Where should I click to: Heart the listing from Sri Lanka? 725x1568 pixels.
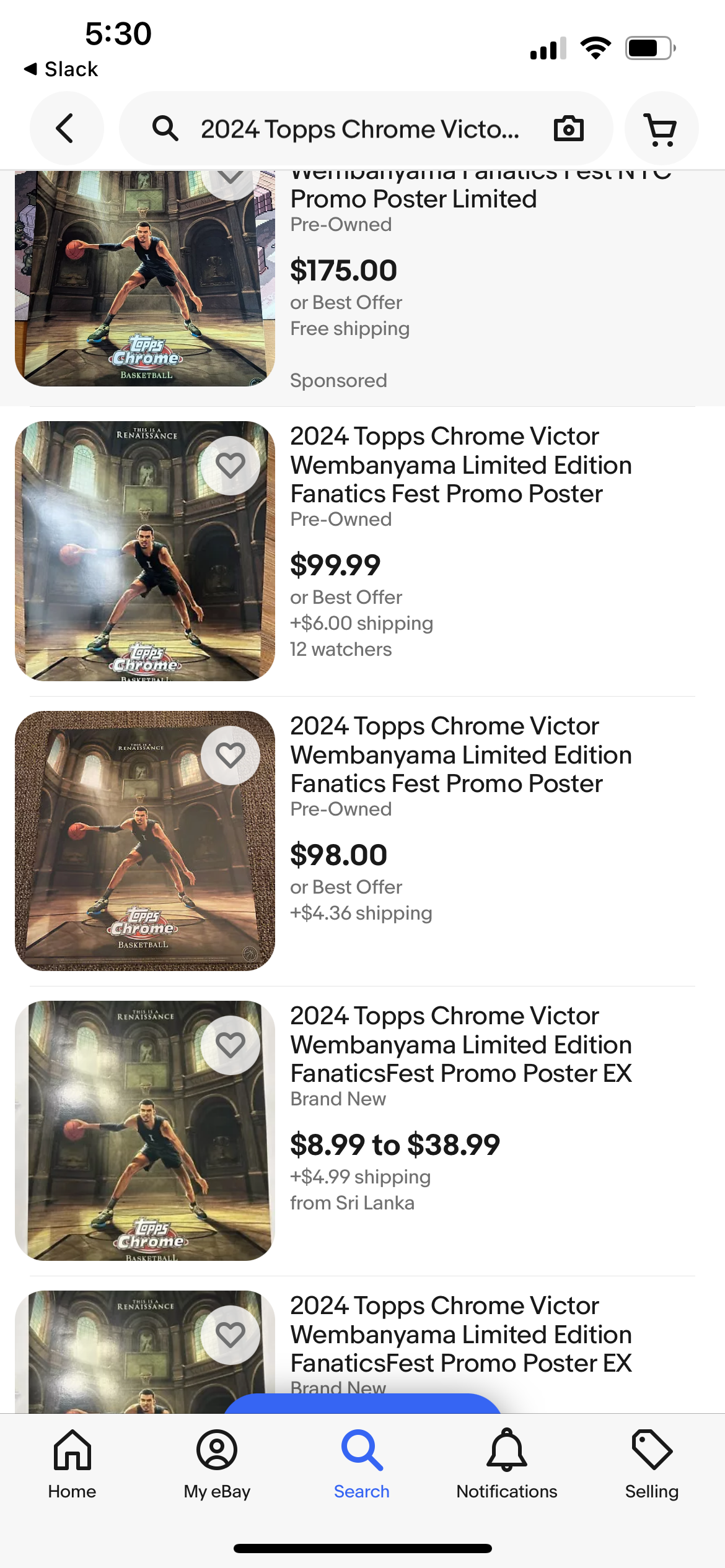pos(231,1045)
